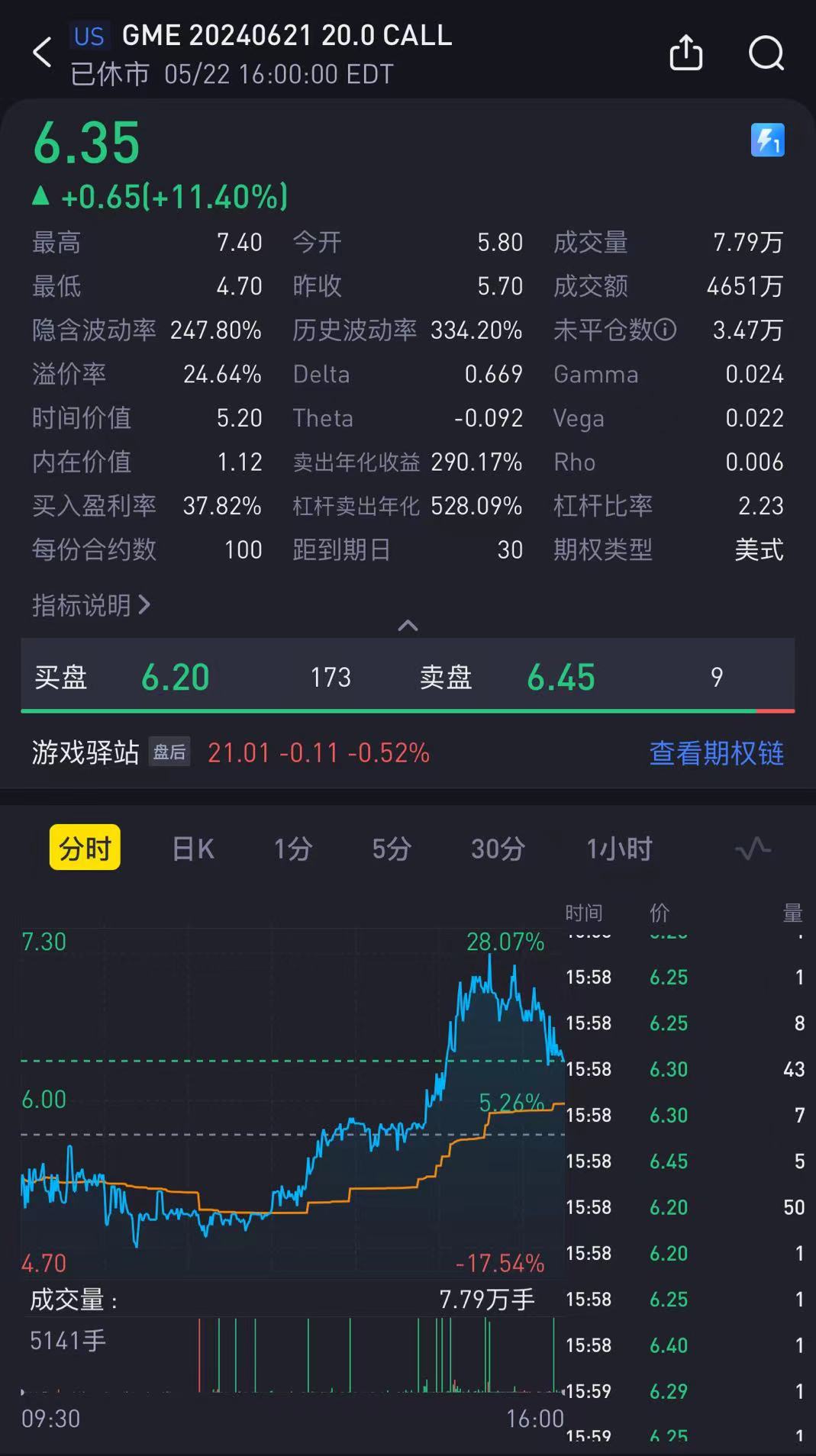Switch to the 1分 chart
Image resolution: width=816 pixels, height=1456 pixels.
[x=293, y=849]
